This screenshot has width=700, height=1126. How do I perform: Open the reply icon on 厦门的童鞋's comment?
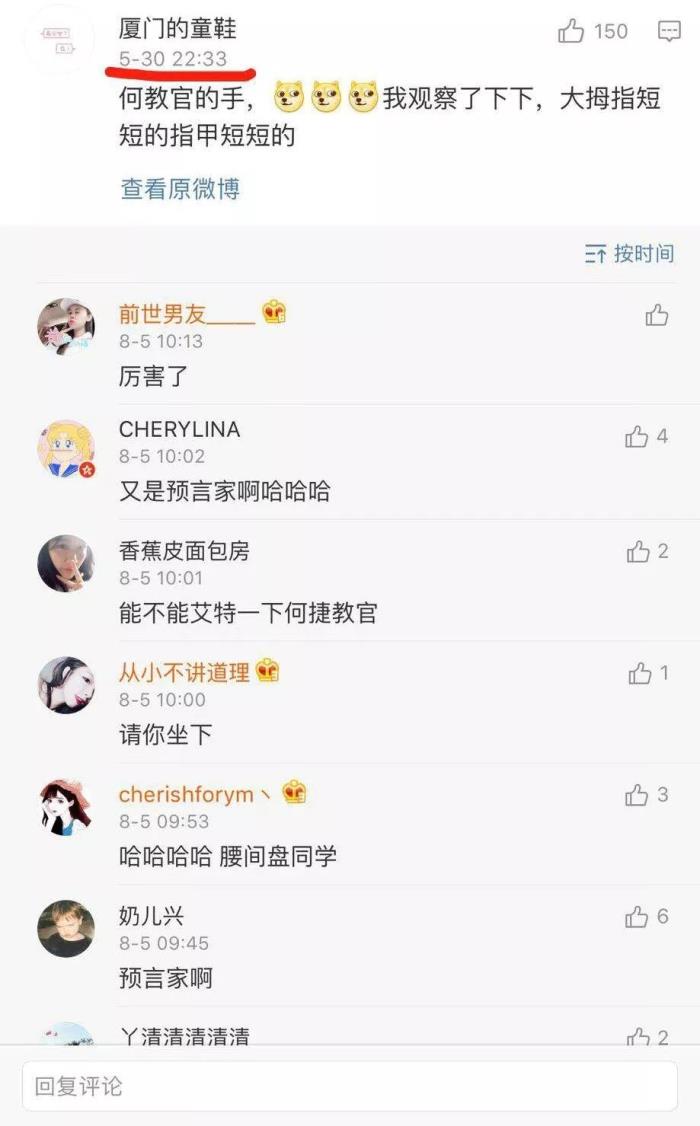[x=669, y=31]
